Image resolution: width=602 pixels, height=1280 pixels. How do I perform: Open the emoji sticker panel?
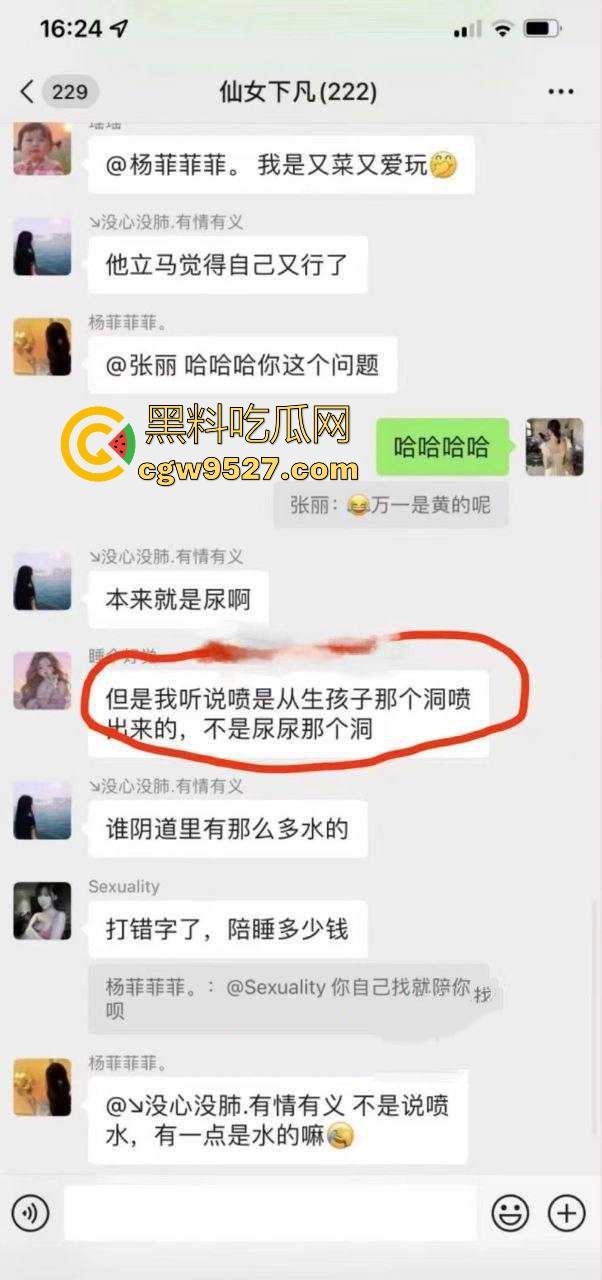(510, 1214)
